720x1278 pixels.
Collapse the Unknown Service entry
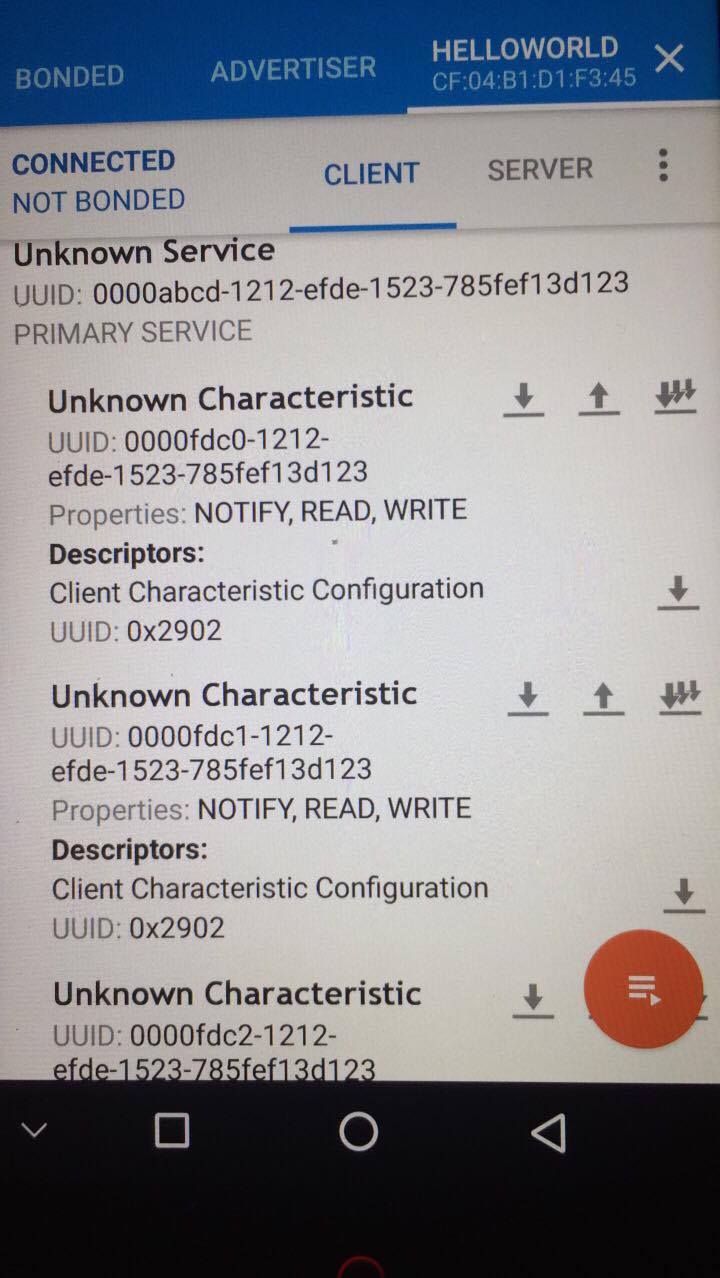tap(144, 252)
